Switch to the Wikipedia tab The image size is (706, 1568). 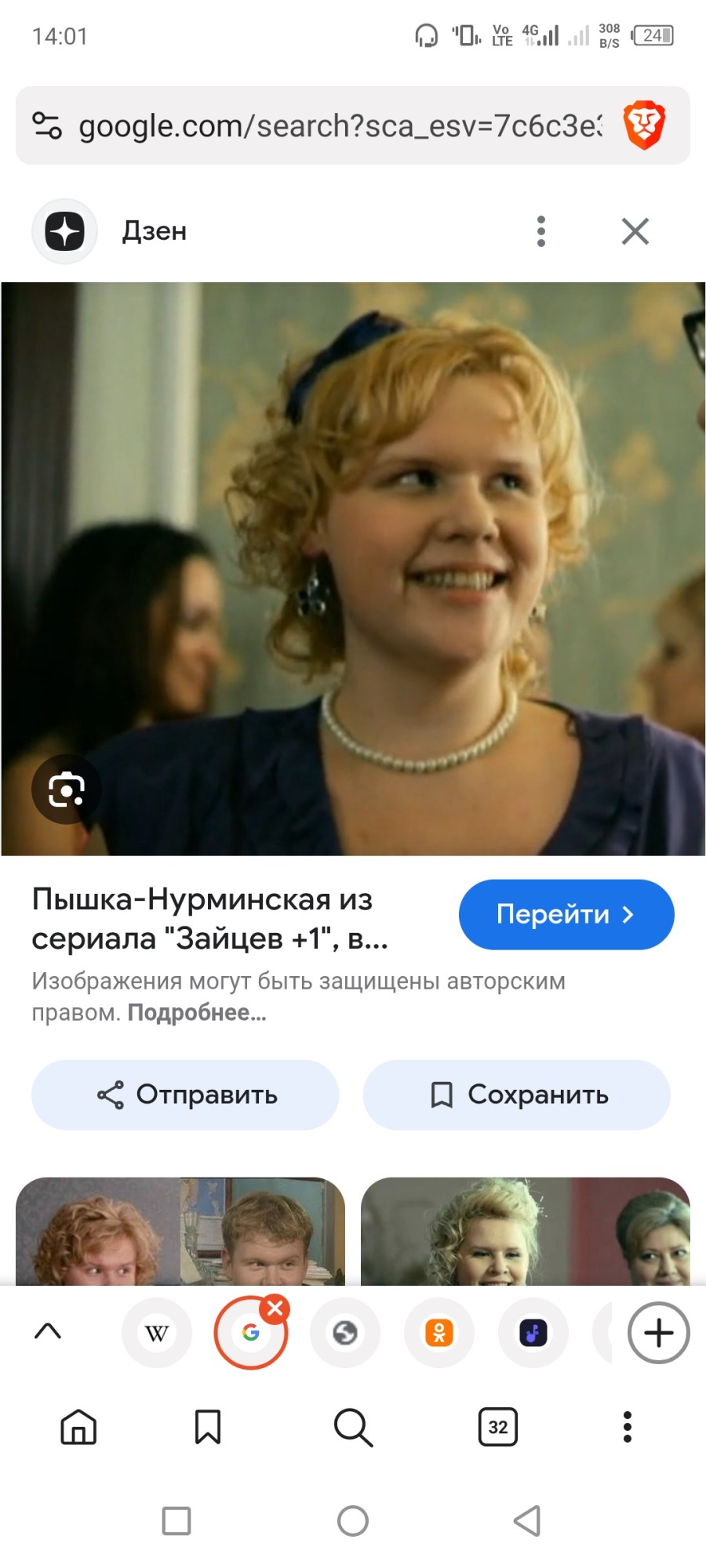pyautogui.click(x=157, y=1333)
